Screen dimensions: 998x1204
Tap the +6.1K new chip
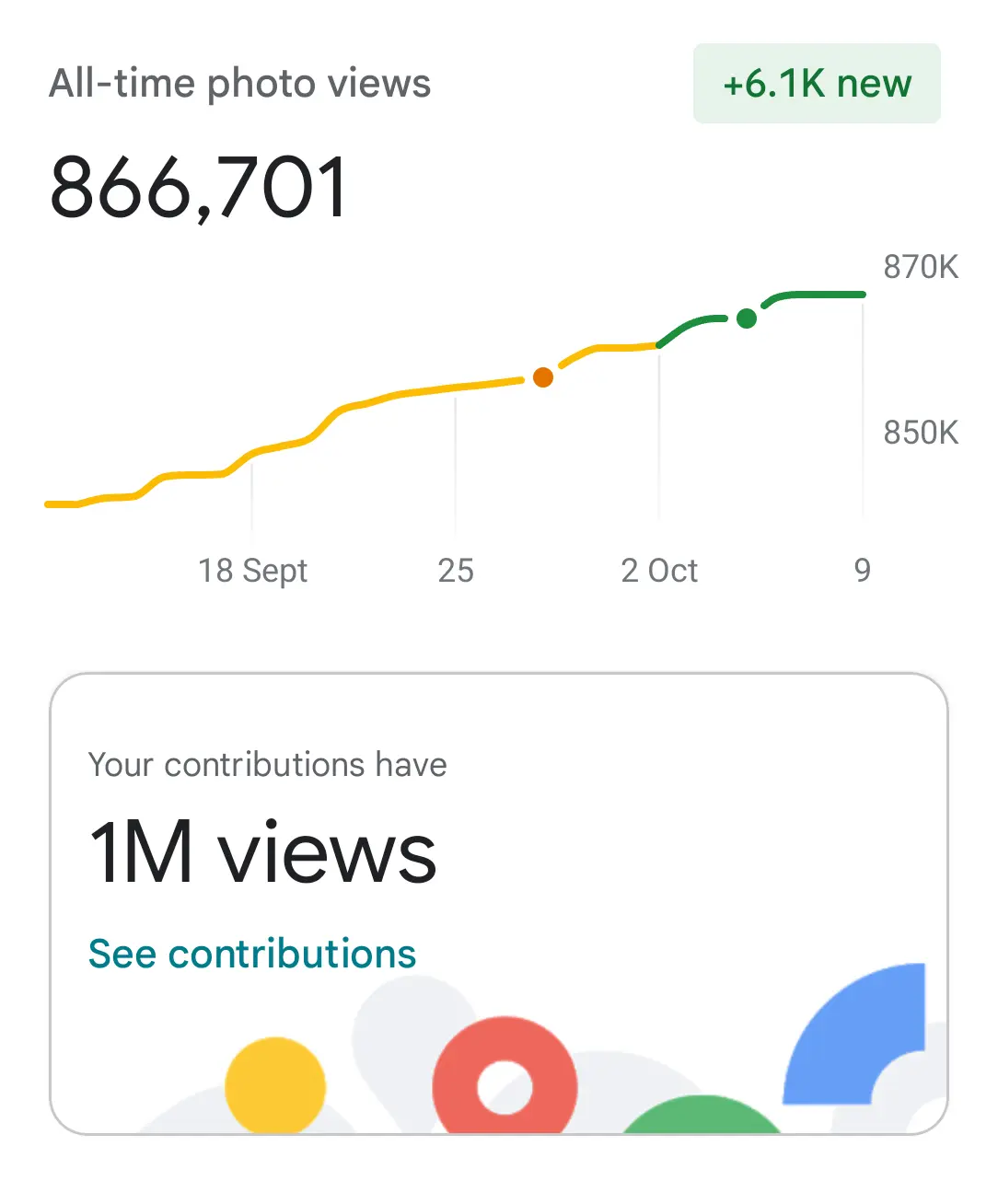pyautogui.click(x=817, y=84)
